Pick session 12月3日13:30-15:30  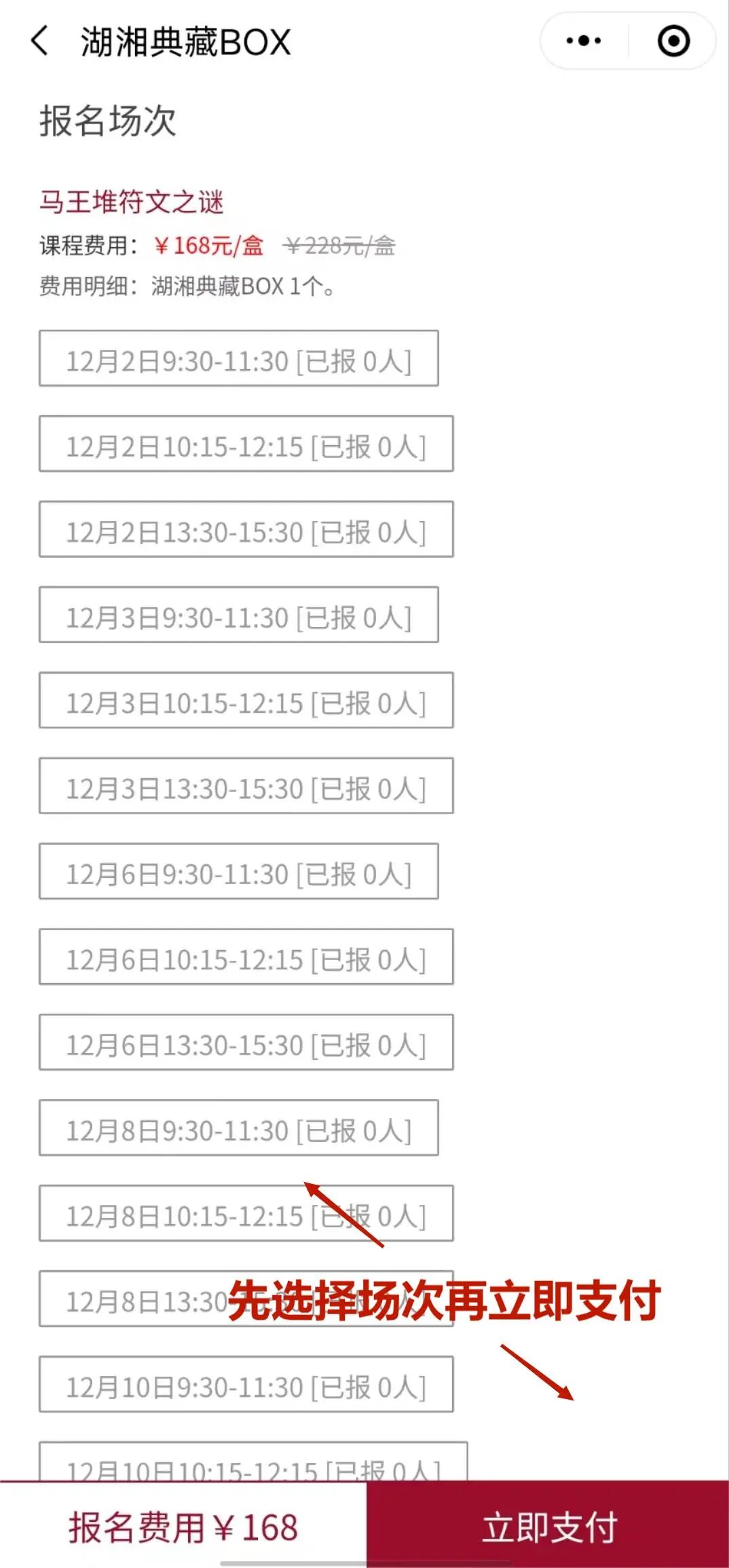pos(246,786)
